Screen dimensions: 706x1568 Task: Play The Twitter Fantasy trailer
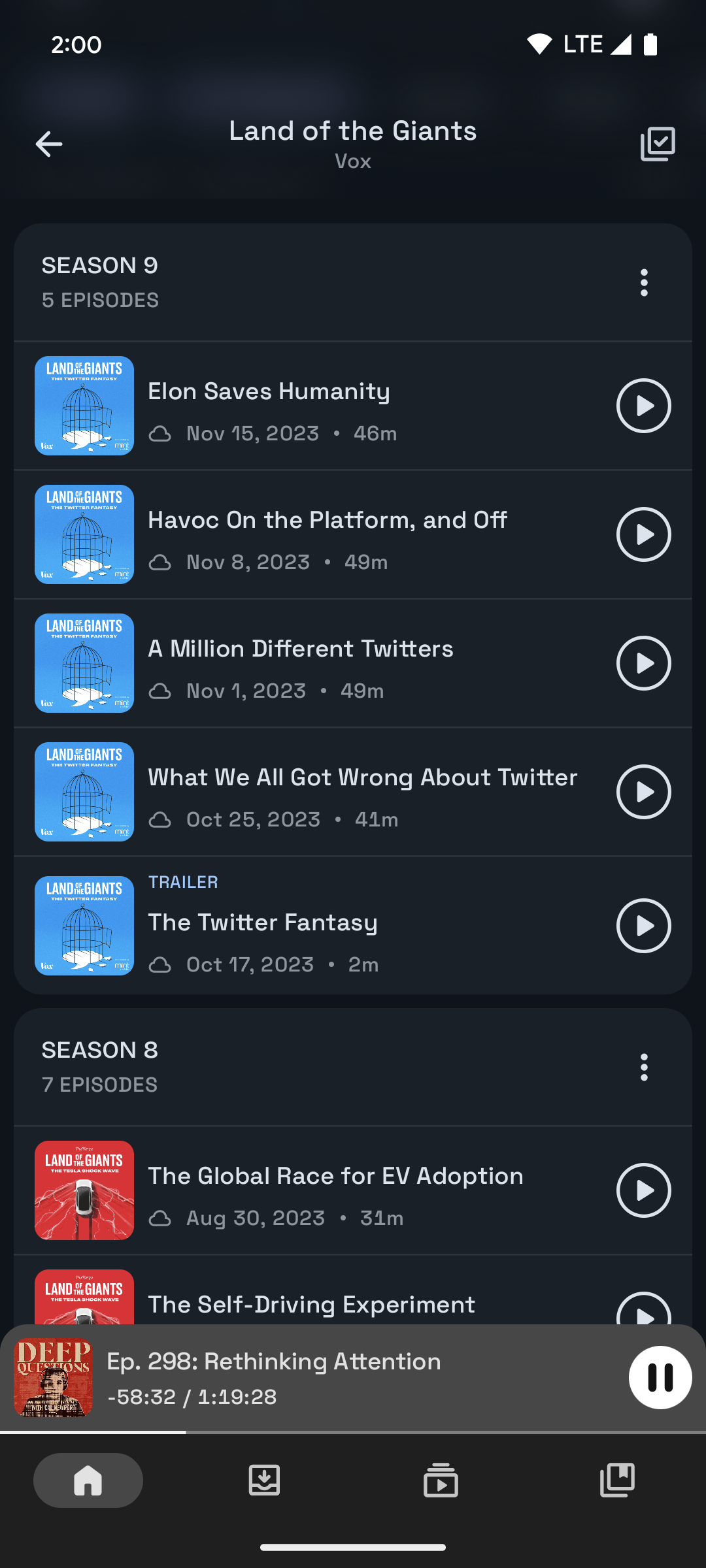coord(644,926)
